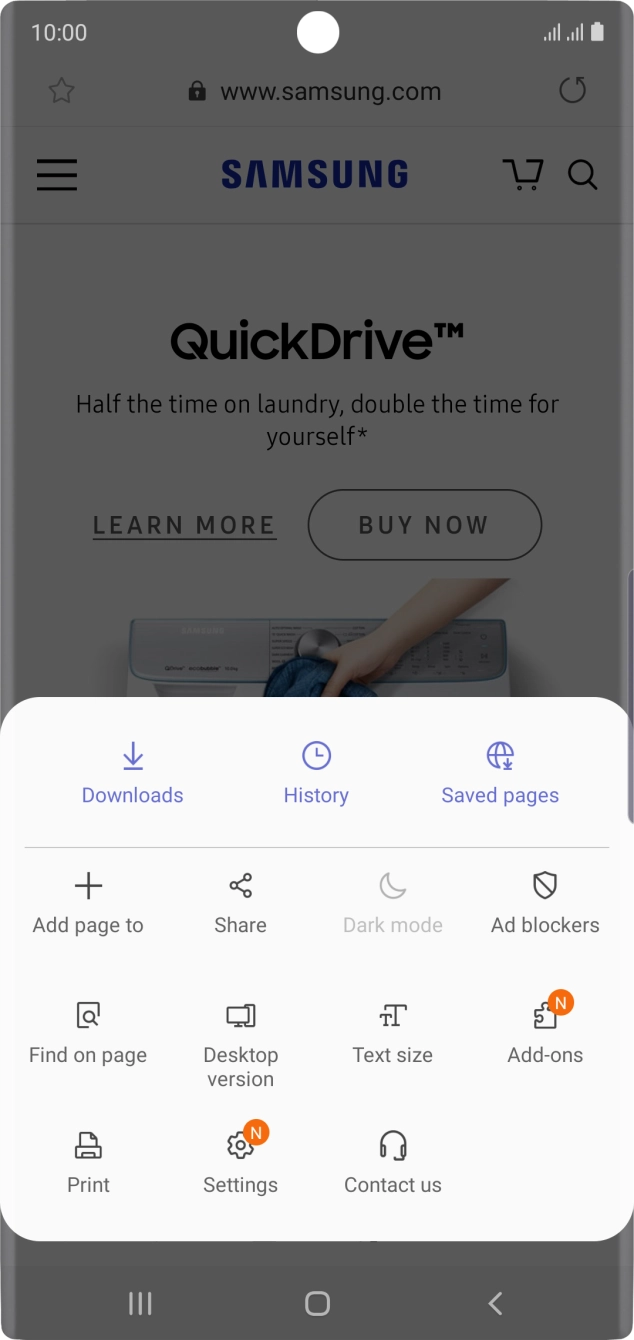
Task: Tap the system back button
Action: pyautogui.click(x=495, y=1302)
